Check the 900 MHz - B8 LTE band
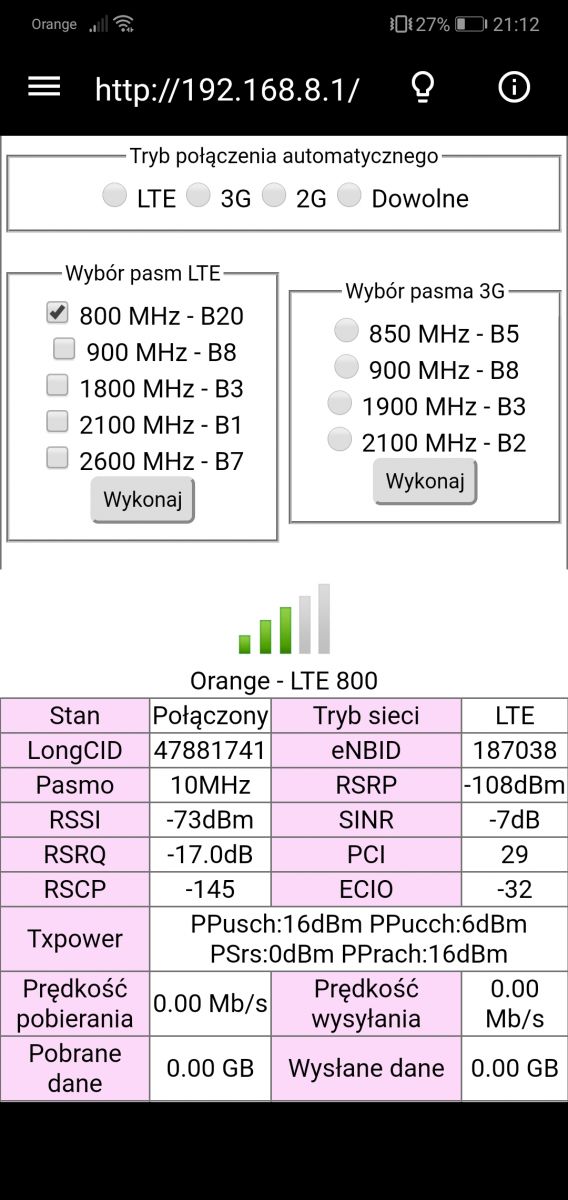 pyautogui.click(x=64, y=349)
